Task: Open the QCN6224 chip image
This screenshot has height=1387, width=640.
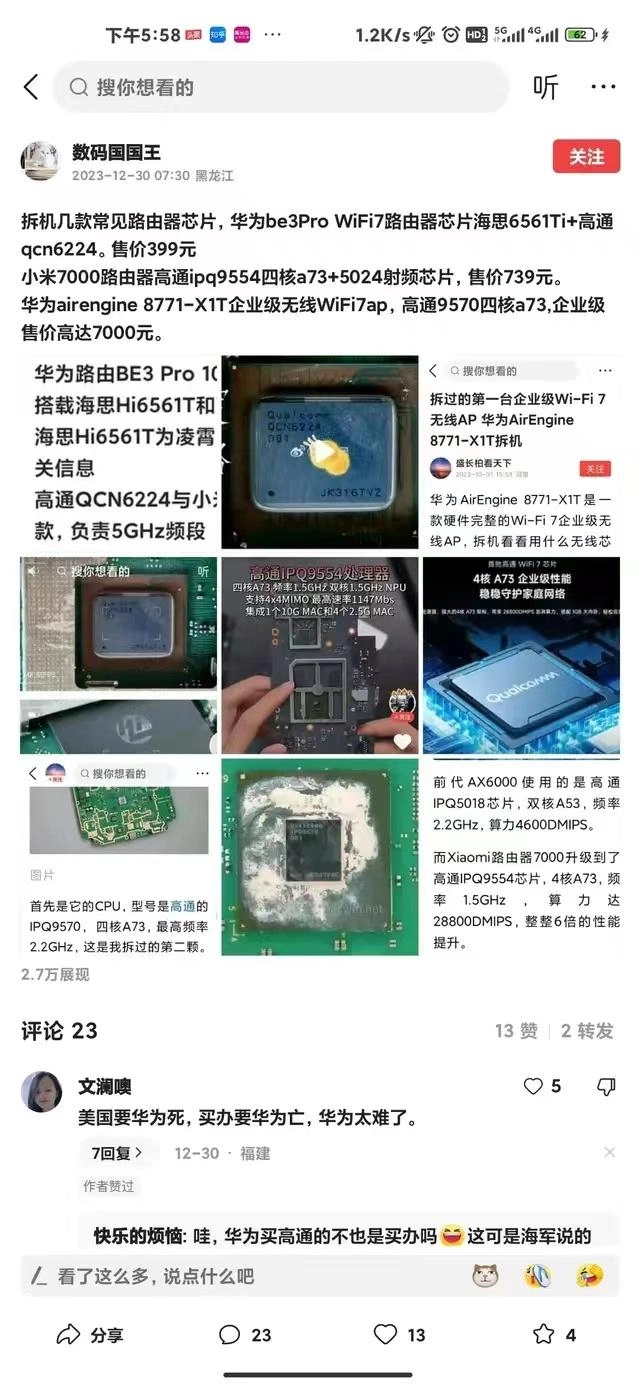Action: click(x=320, y=451)
